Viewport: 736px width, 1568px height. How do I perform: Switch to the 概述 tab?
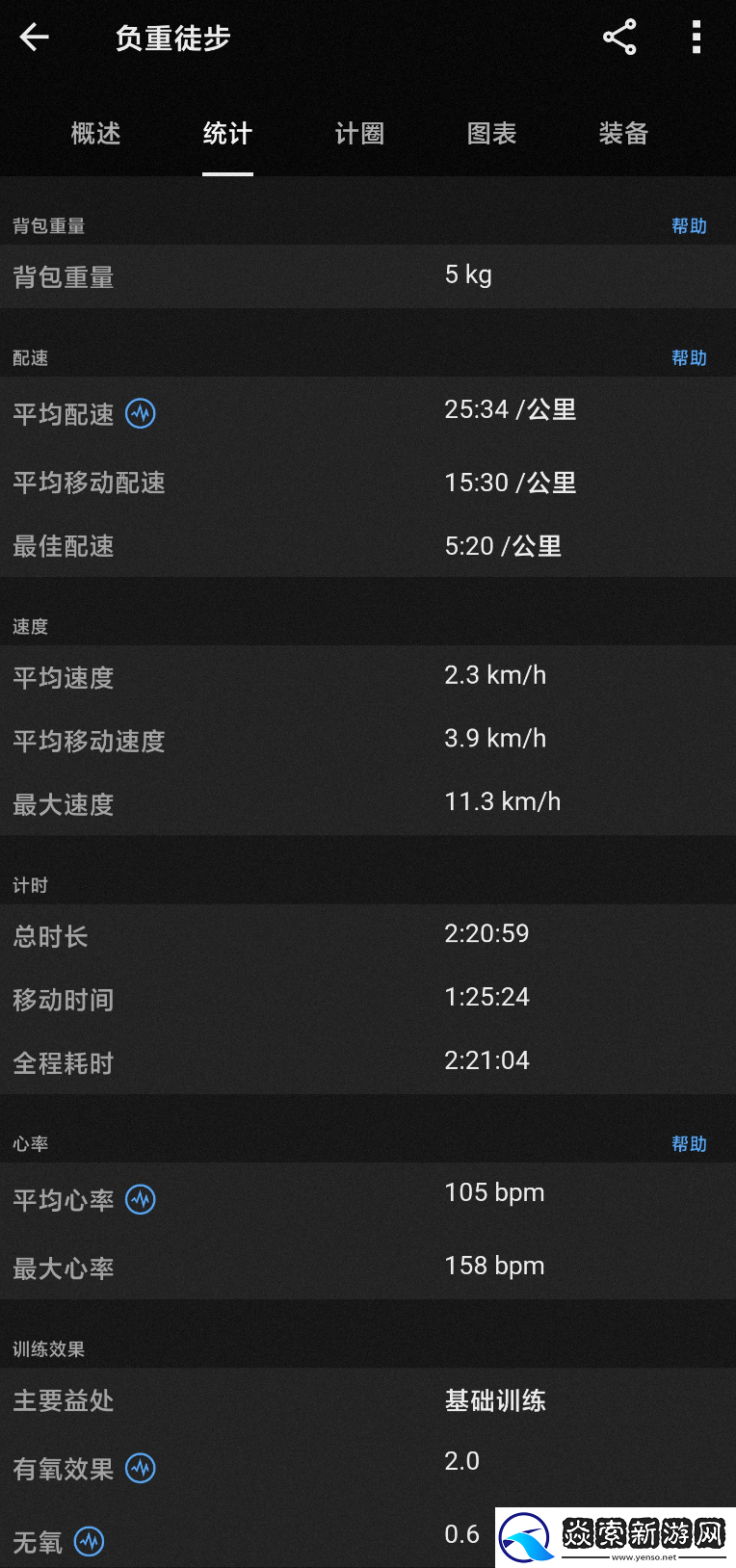(x=95, y=134)
